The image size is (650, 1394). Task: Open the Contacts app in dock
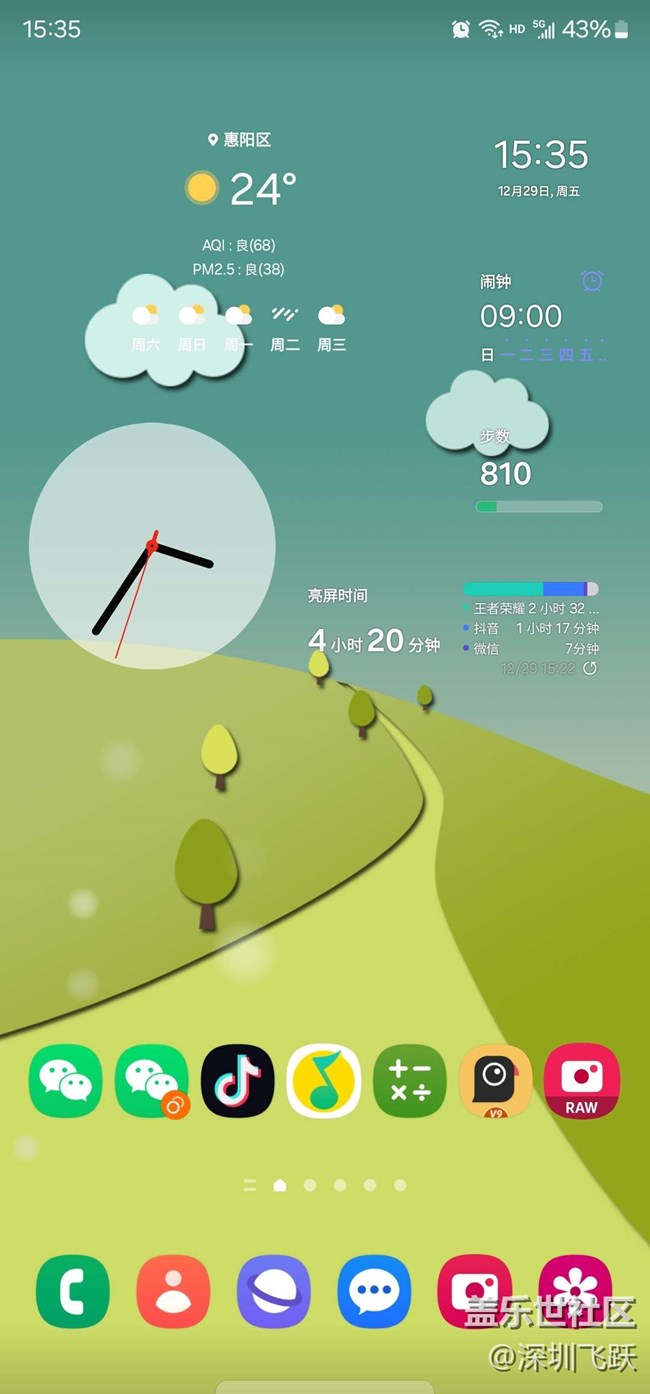pos(173,1291)
